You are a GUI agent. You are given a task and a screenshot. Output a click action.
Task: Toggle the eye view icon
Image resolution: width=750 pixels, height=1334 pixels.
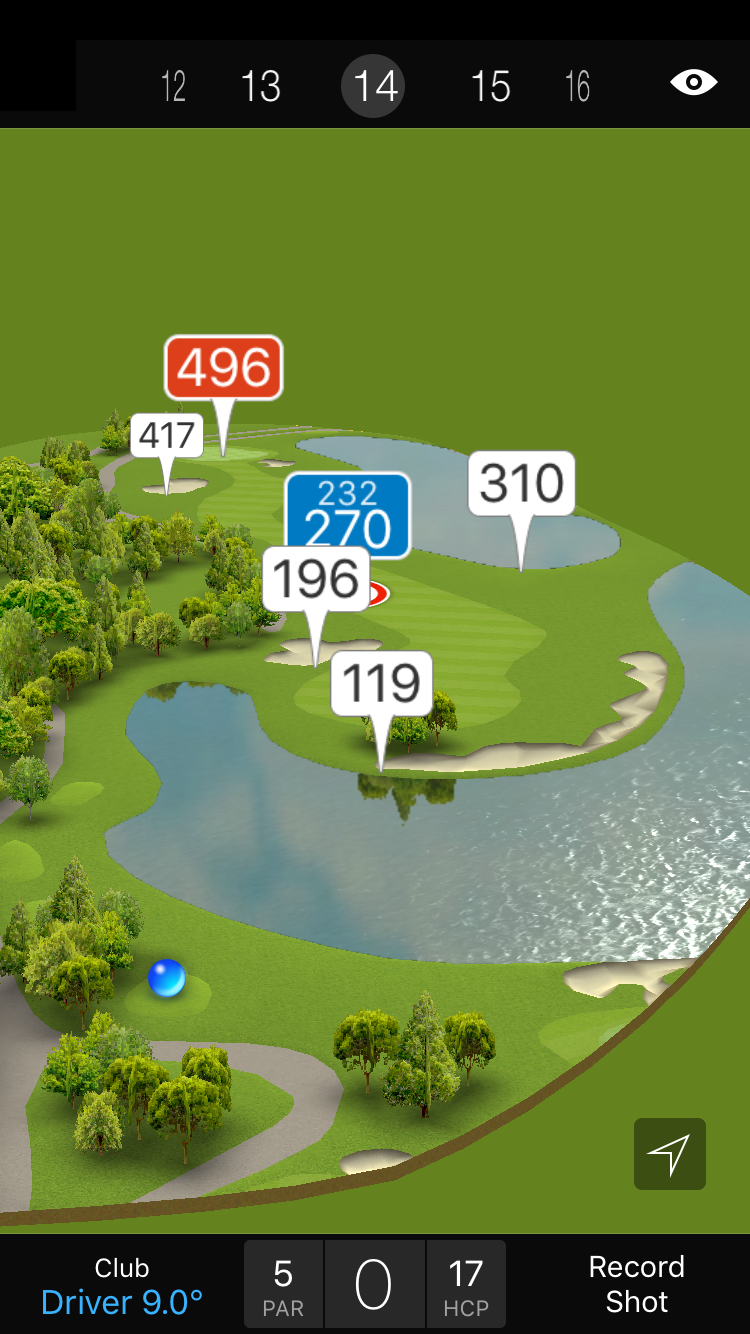(x=693, y=83)
